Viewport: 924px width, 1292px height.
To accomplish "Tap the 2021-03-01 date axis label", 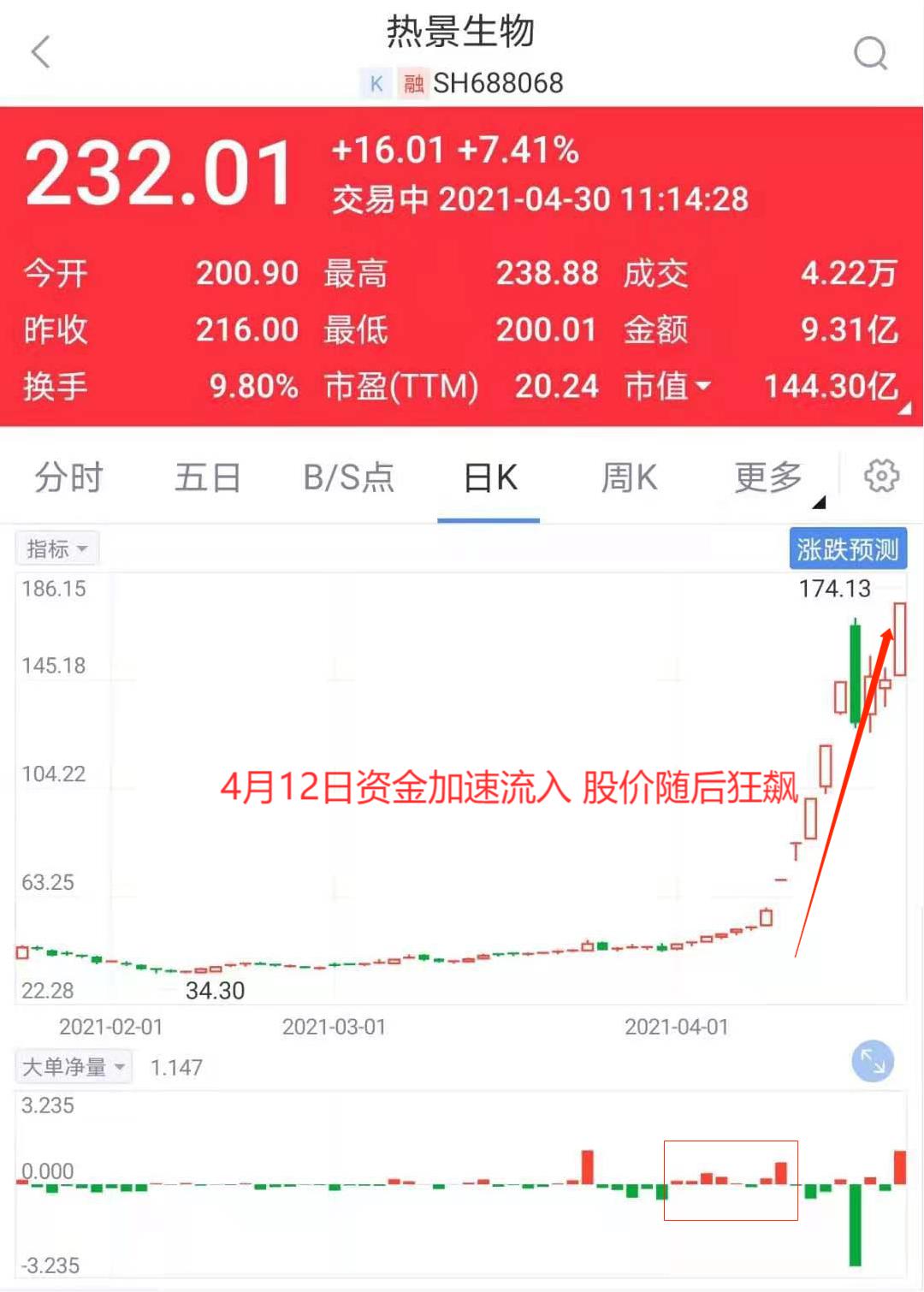I will (334, 1026).
